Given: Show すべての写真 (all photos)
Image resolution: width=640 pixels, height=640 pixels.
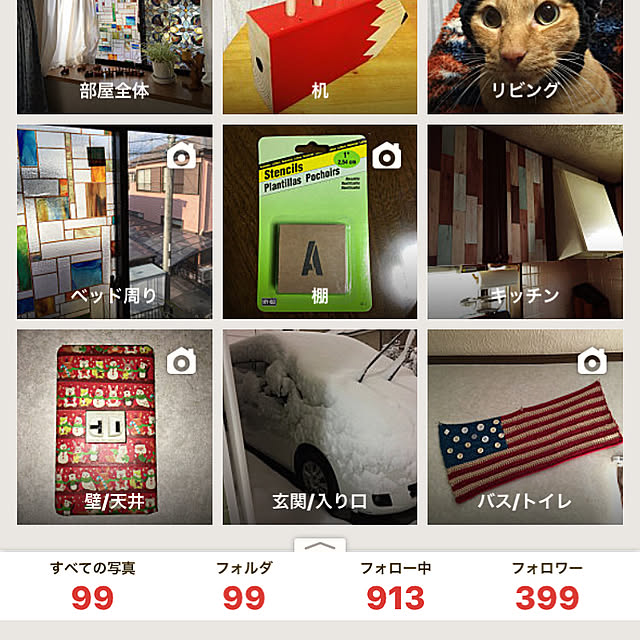Looking at the screenshot, I should click(93, 586).
